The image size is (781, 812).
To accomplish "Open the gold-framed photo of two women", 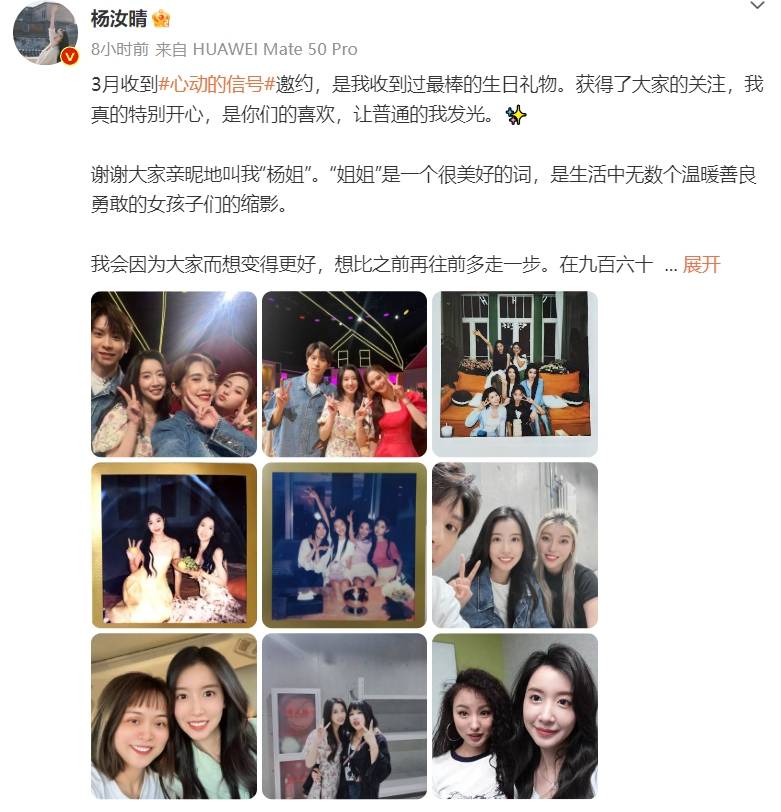I will coord(174,545).
